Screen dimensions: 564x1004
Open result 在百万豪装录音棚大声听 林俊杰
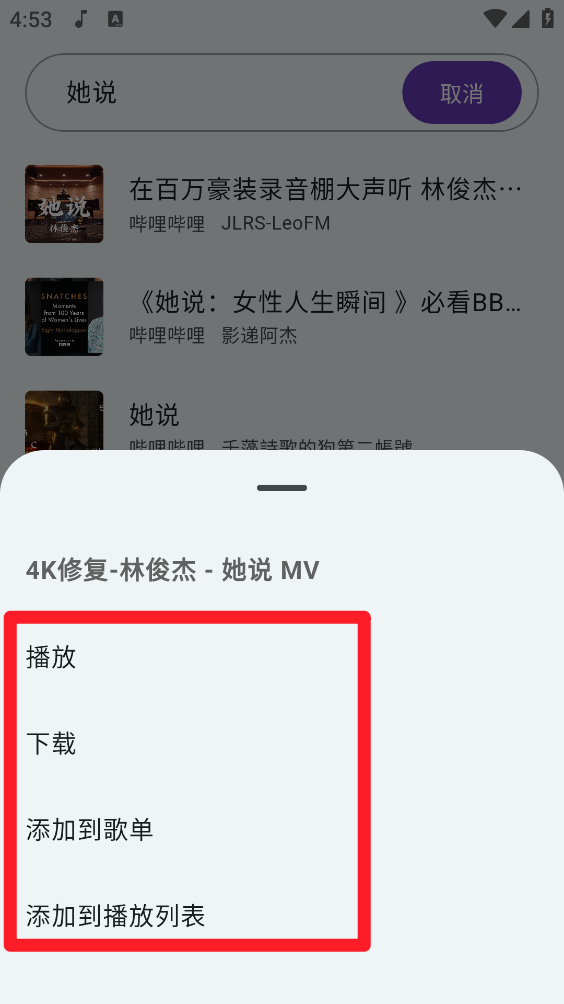[x=282, y=204]
